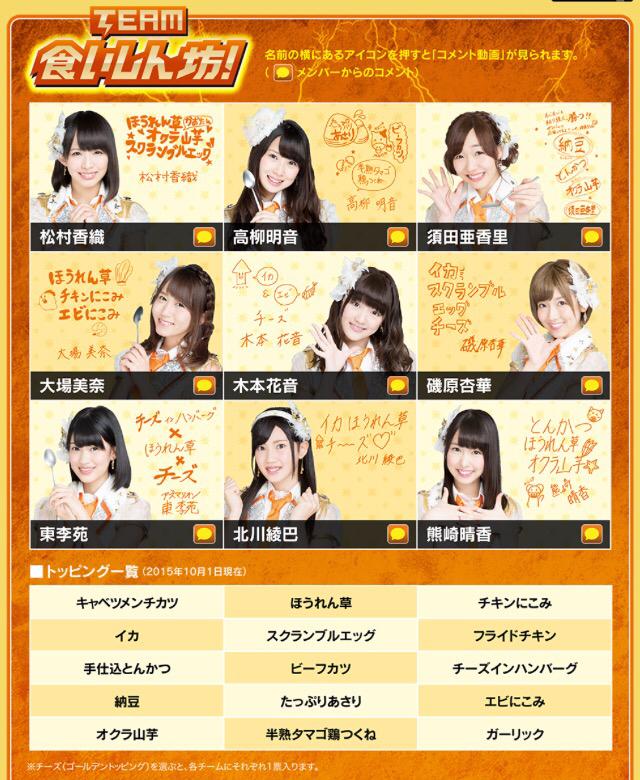
Task: Play 高柳明音's comment video
Action: (x=398, y=237)
